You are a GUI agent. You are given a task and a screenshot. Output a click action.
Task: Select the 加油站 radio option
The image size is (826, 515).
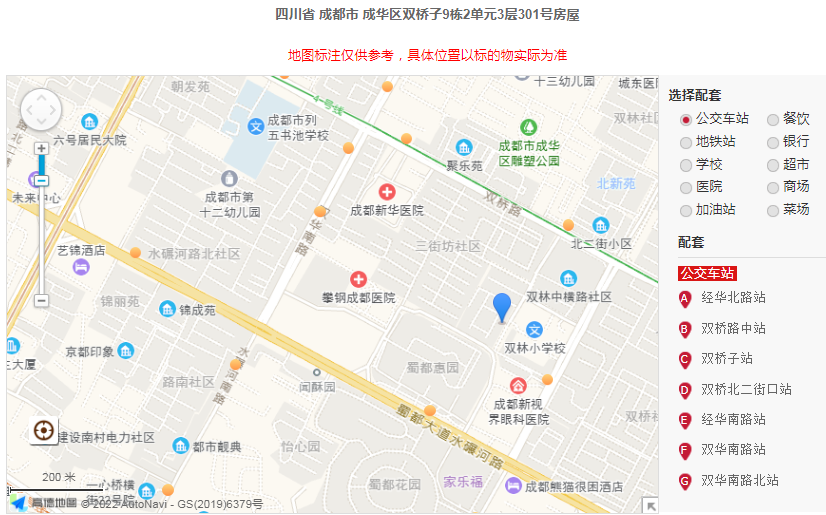[x=686, y=210]
